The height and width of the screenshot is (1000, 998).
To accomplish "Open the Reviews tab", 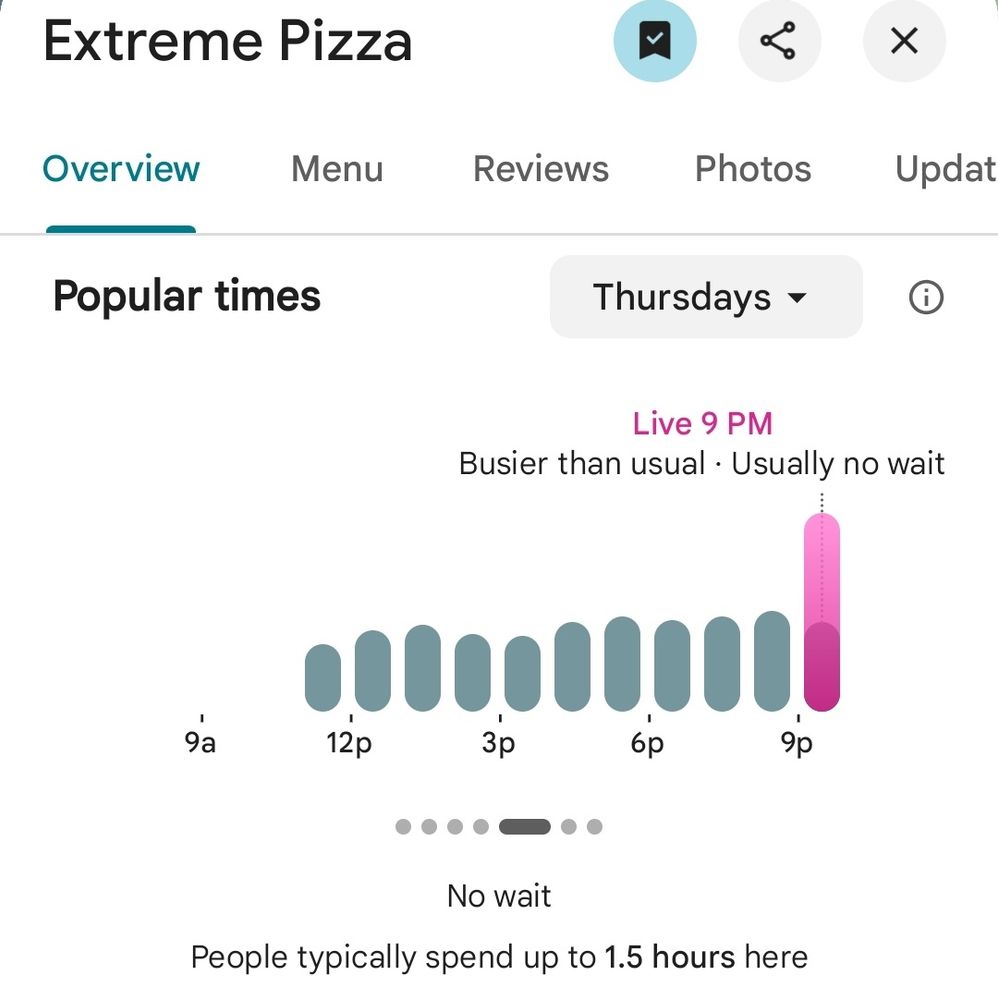I will coord(541,169).
